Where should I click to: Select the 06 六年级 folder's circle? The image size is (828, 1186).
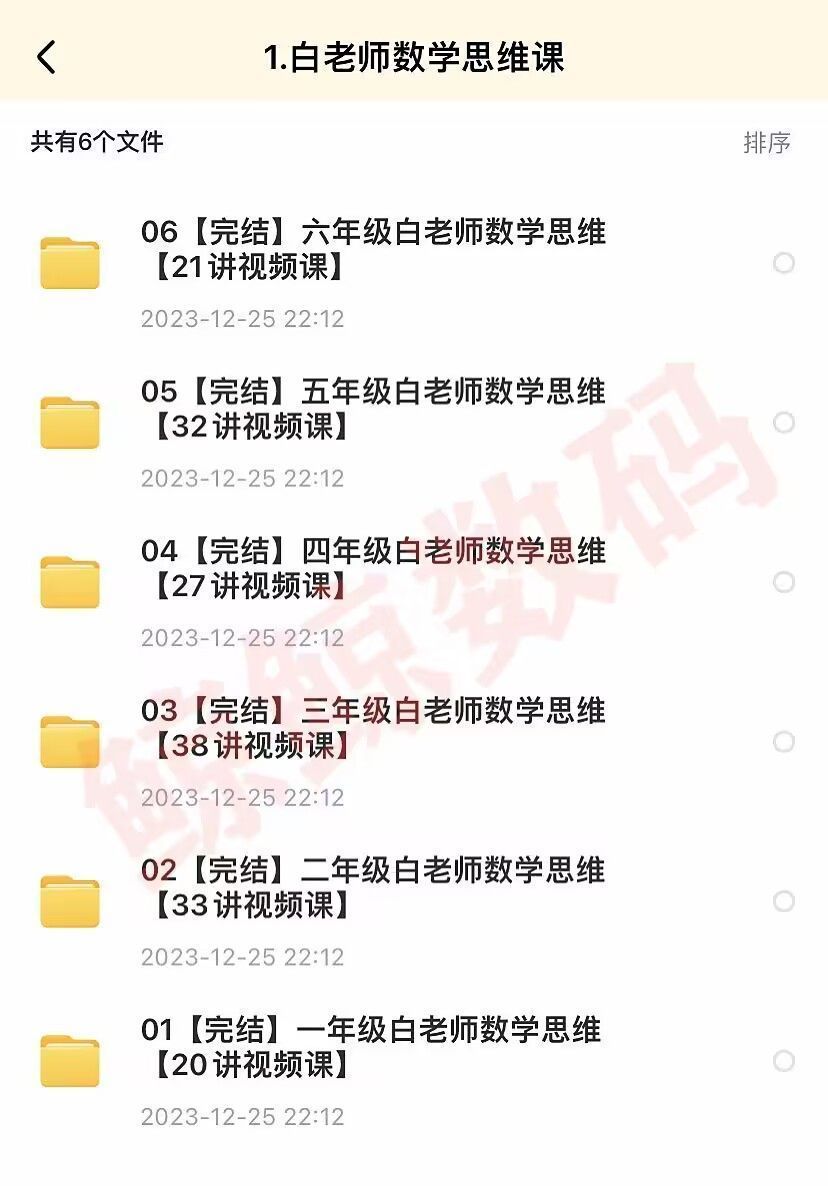784,263
